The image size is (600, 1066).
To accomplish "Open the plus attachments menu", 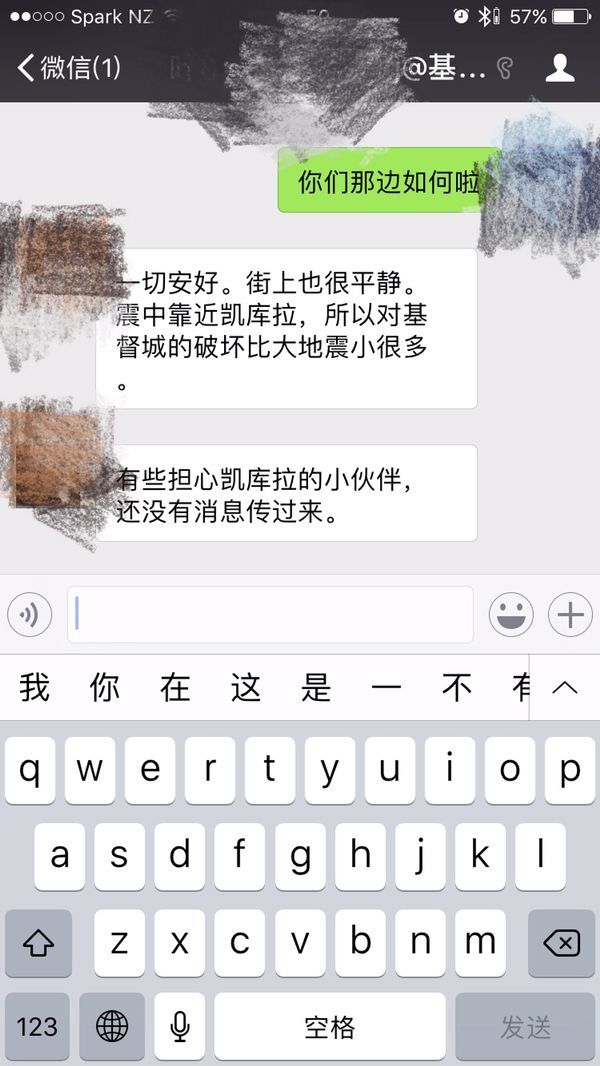I will pos(571,614).
